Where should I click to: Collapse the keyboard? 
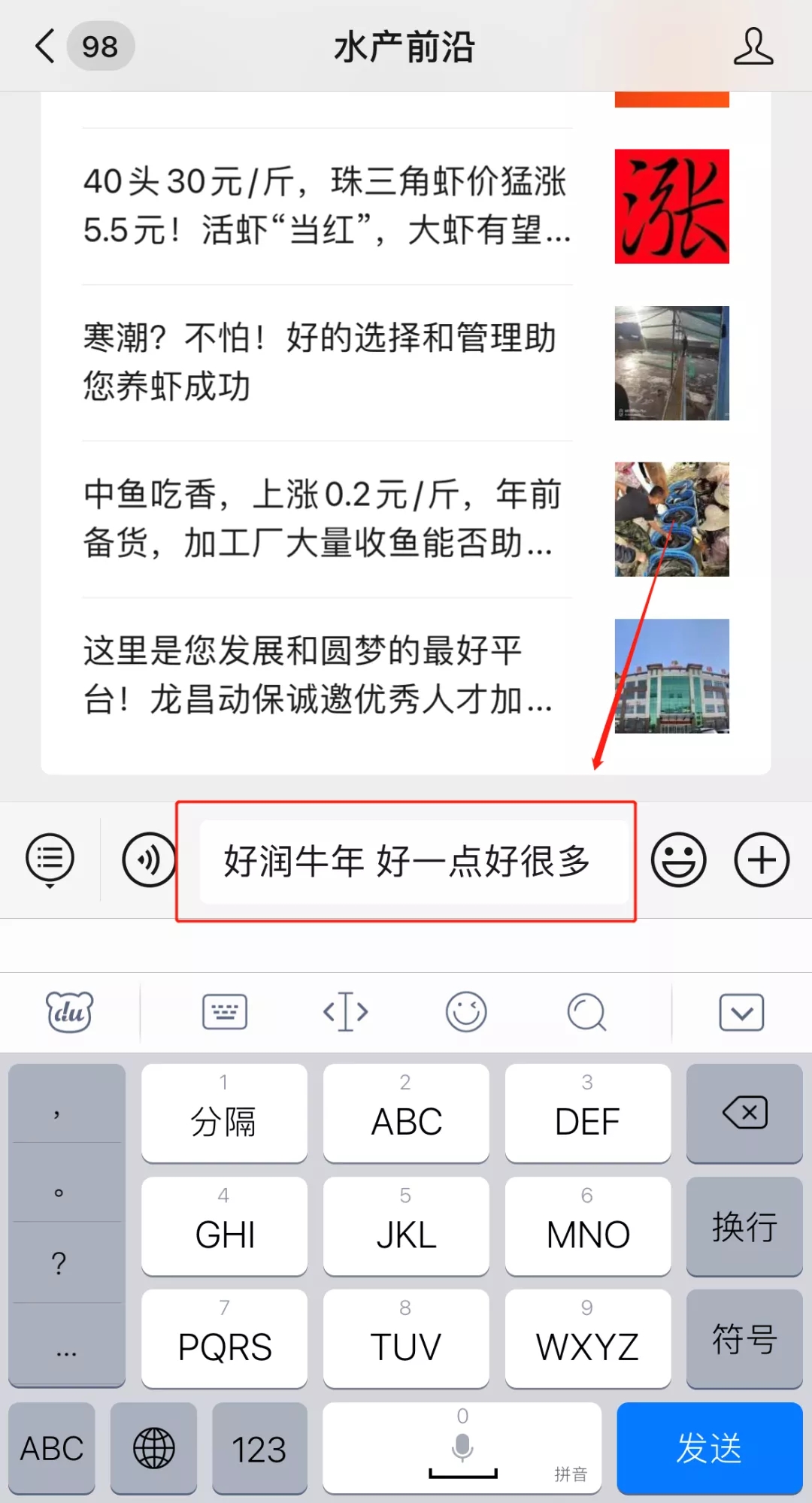pyautogui.click(x=741, y=1012)
